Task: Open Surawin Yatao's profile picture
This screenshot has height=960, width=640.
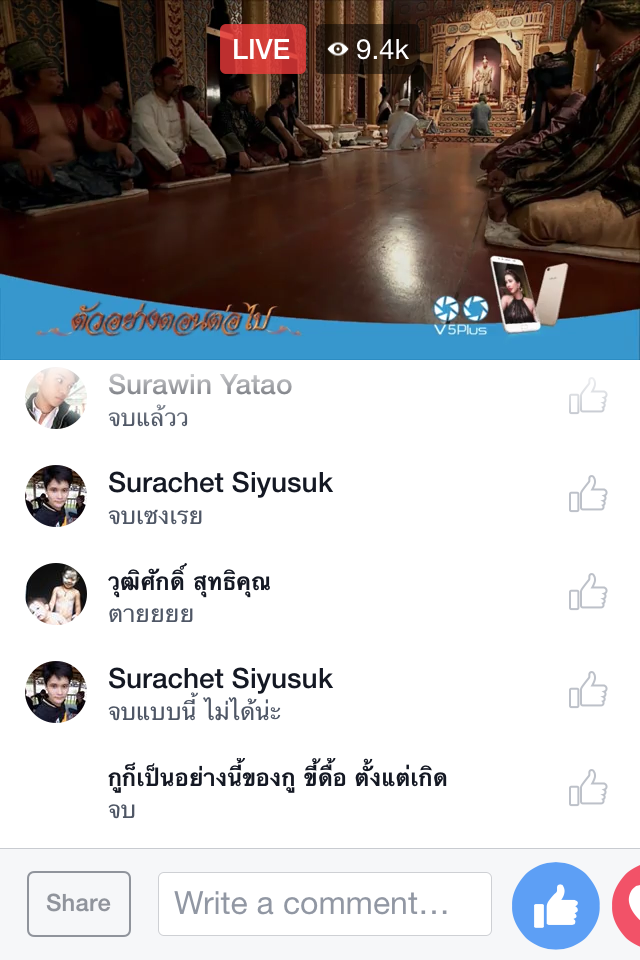Action: point(55,397)
